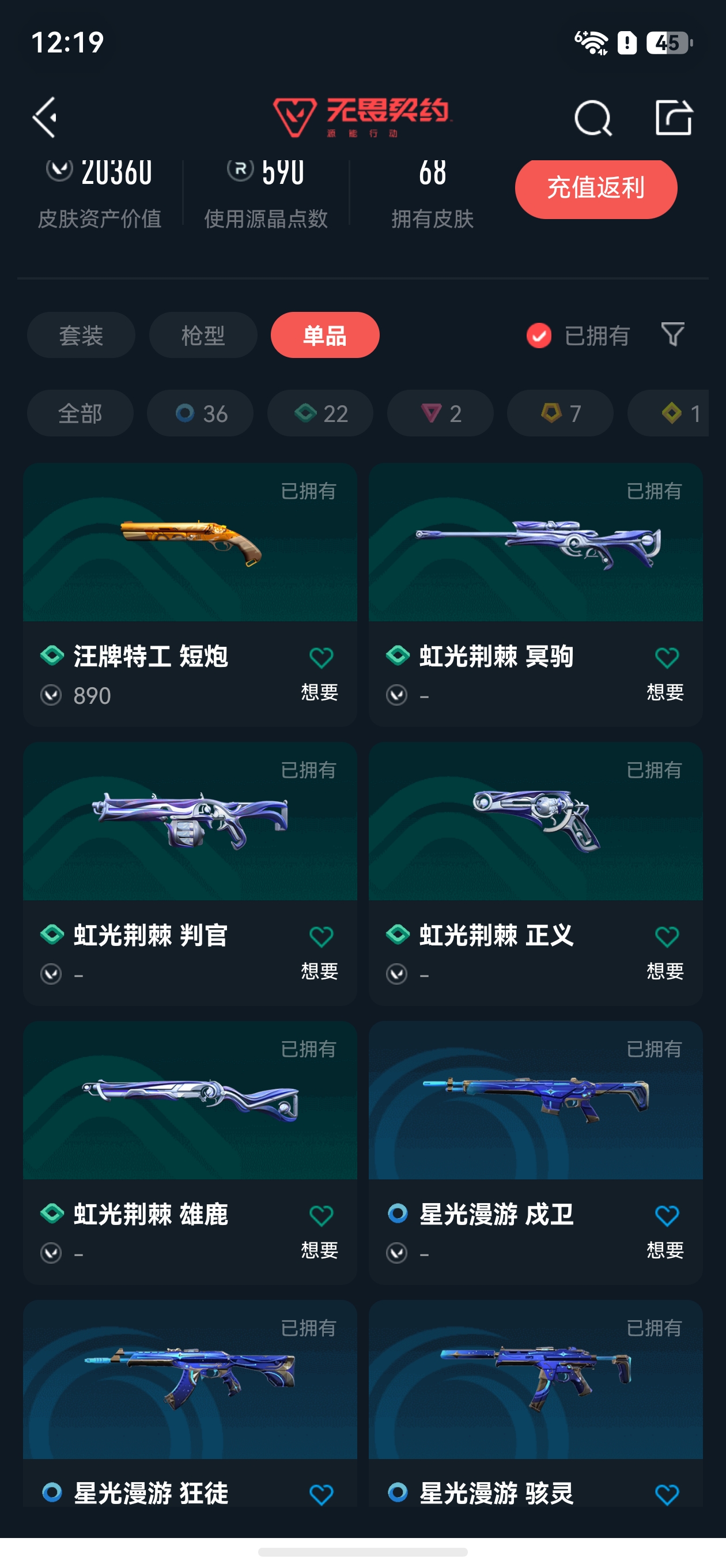
Task: Open the 虹光荆棘 判官 skin card
Action: [190, 873]
